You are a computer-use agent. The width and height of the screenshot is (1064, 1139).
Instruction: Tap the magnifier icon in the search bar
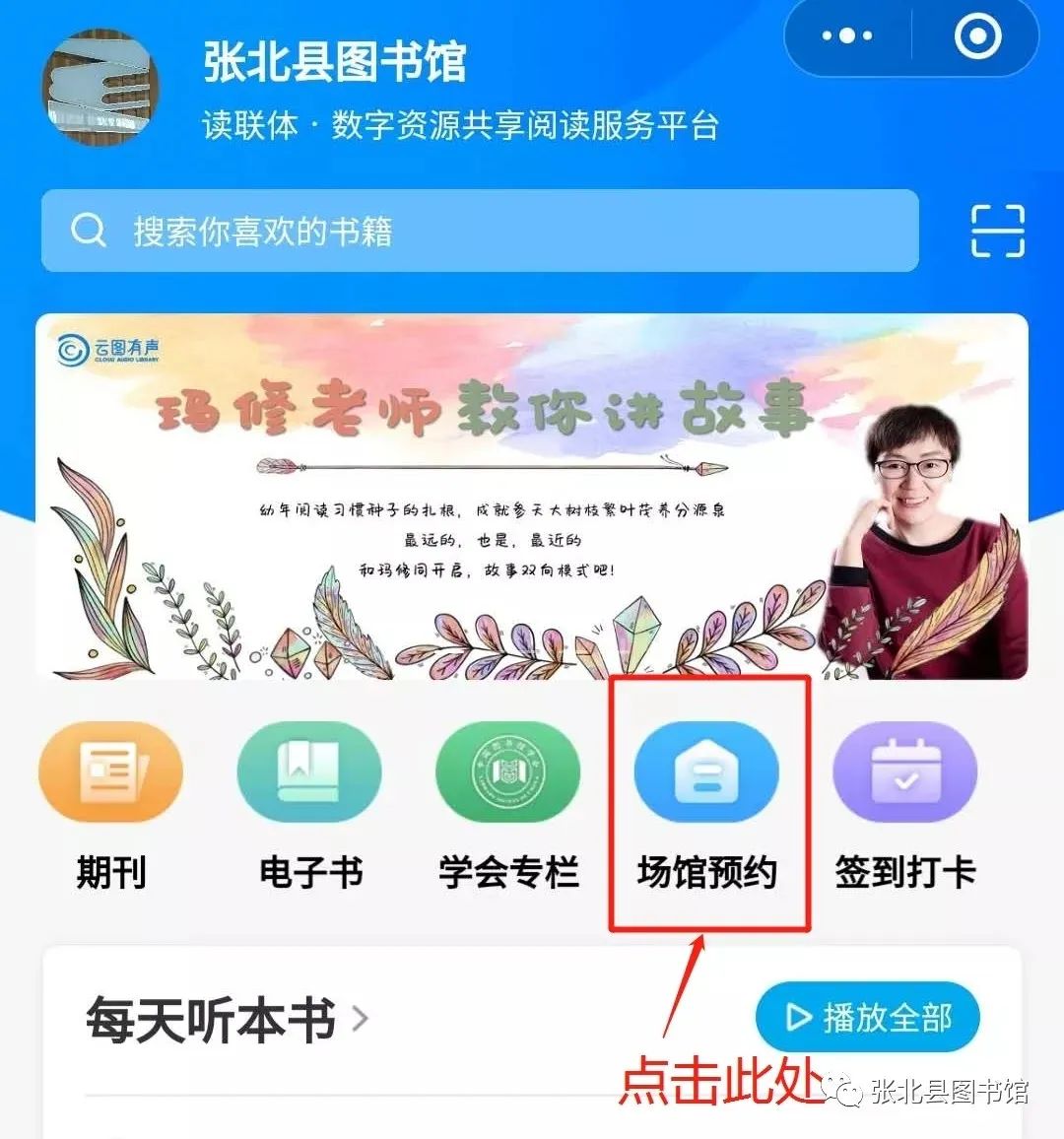point(89,232)
